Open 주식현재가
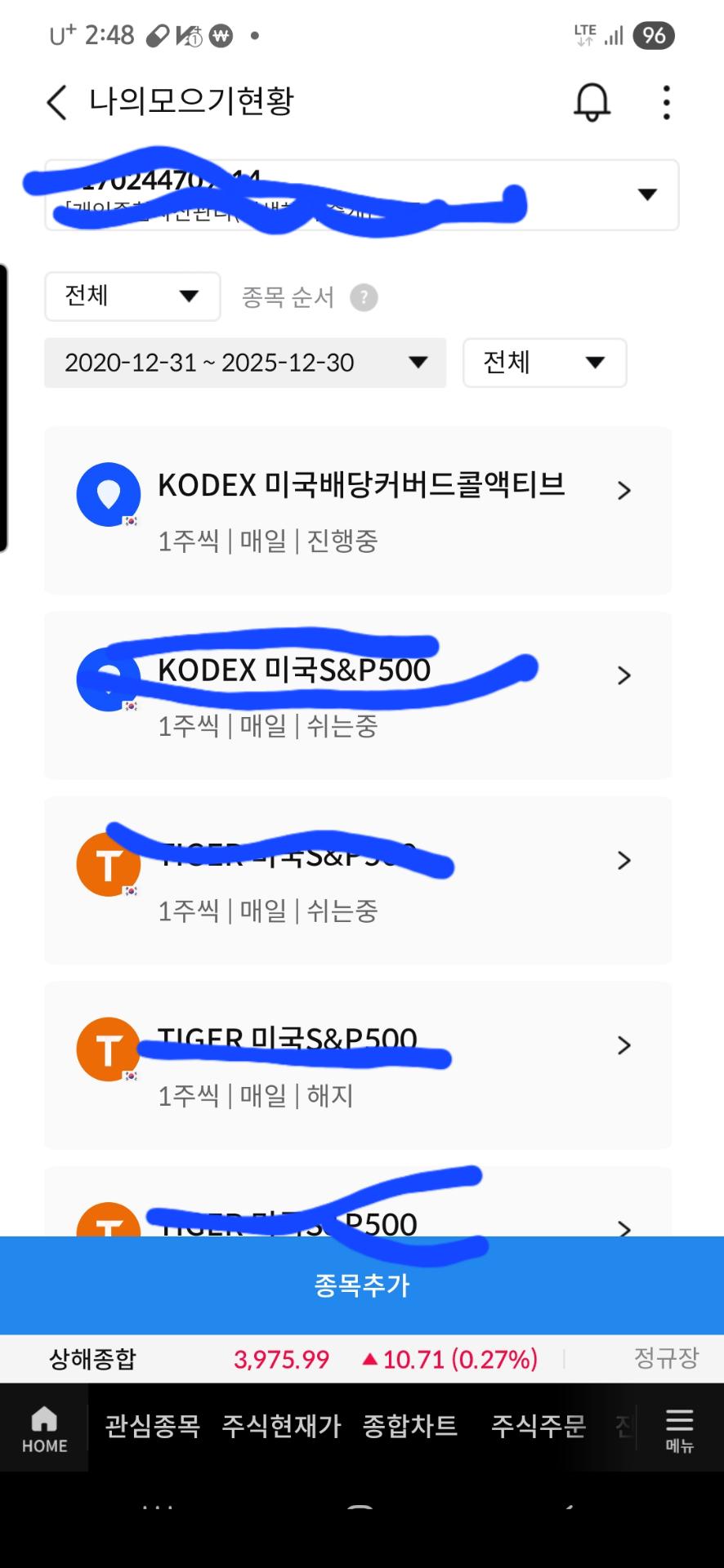This screenshot has width=724, height=1568. pos(281,1426)
